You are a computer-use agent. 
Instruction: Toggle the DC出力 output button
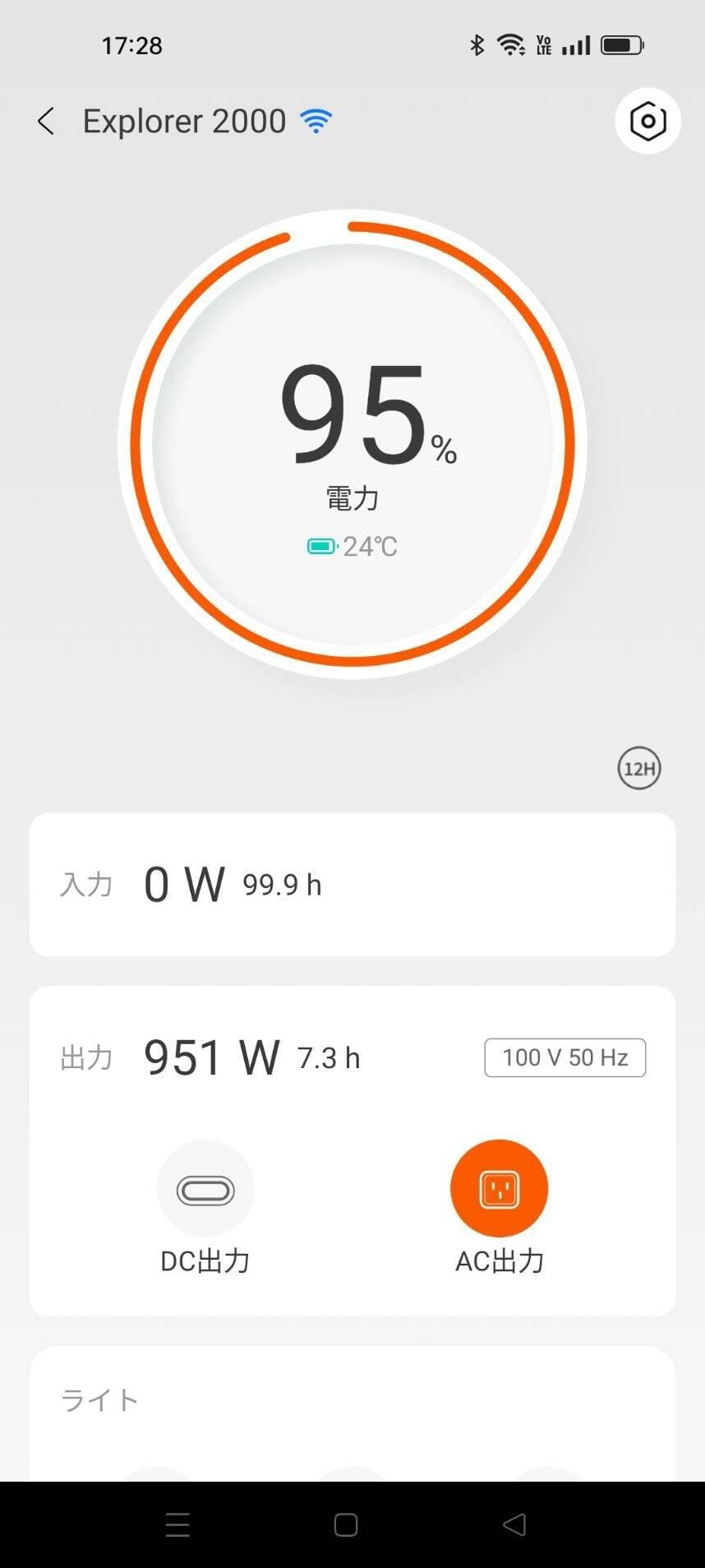[x=205, y=1188]
